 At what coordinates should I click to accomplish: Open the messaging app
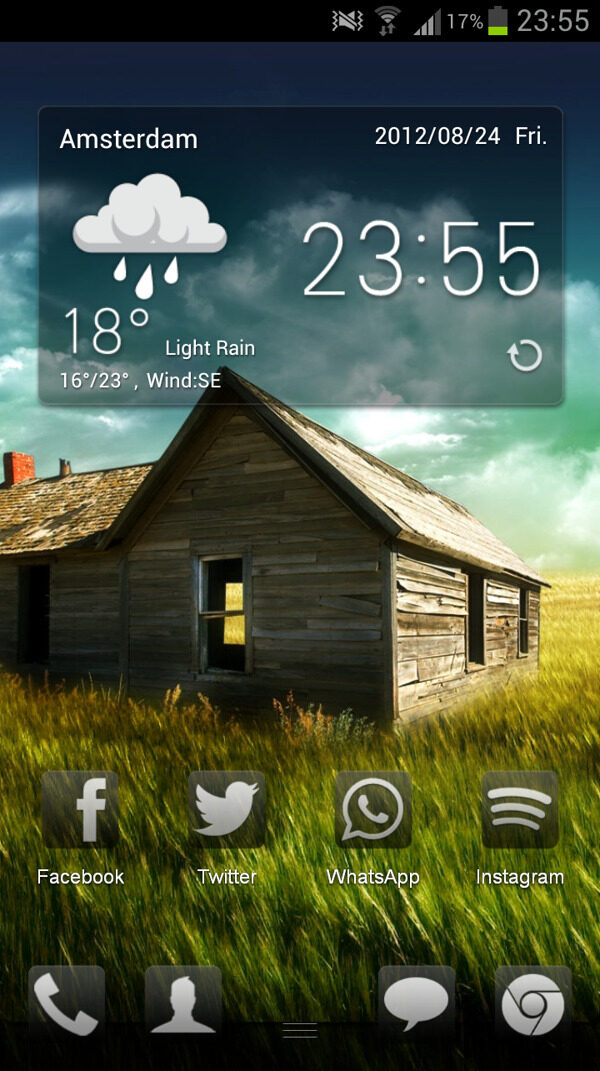pos(417,1003)
